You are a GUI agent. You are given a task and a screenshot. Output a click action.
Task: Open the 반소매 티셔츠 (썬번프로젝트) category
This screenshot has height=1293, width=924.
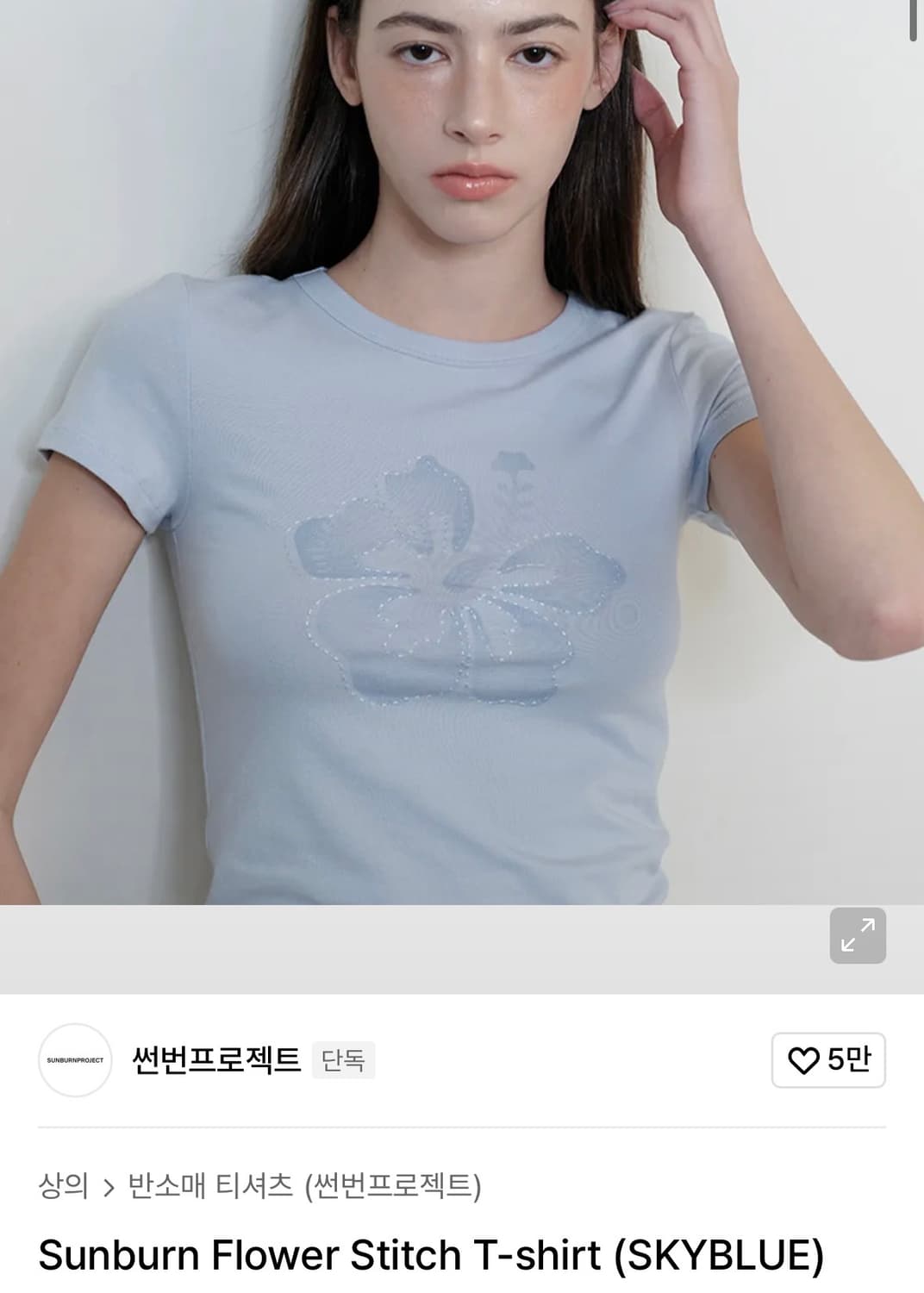click(306, 1184)
